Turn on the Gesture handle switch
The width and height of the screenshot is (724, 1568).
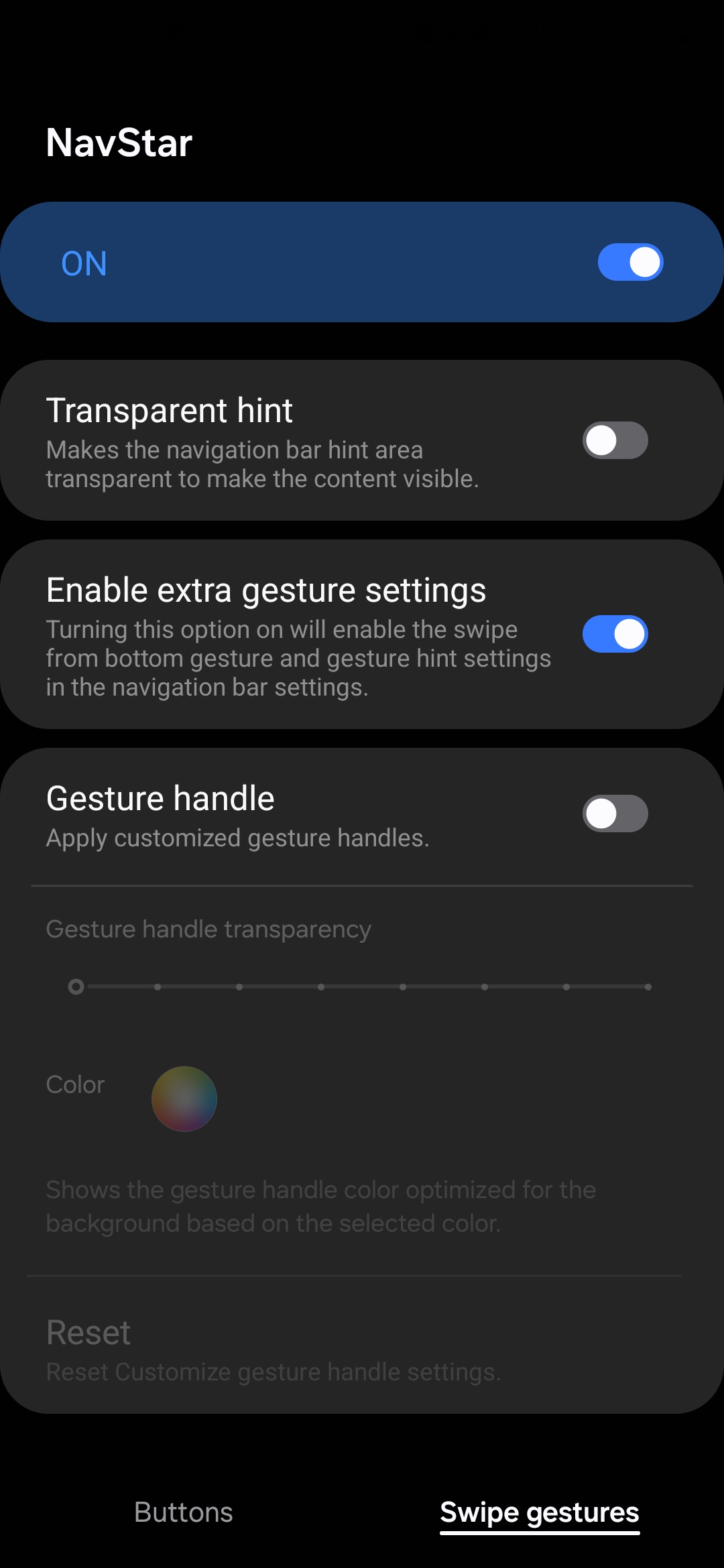pyautogui.click(x=615, y=813)
